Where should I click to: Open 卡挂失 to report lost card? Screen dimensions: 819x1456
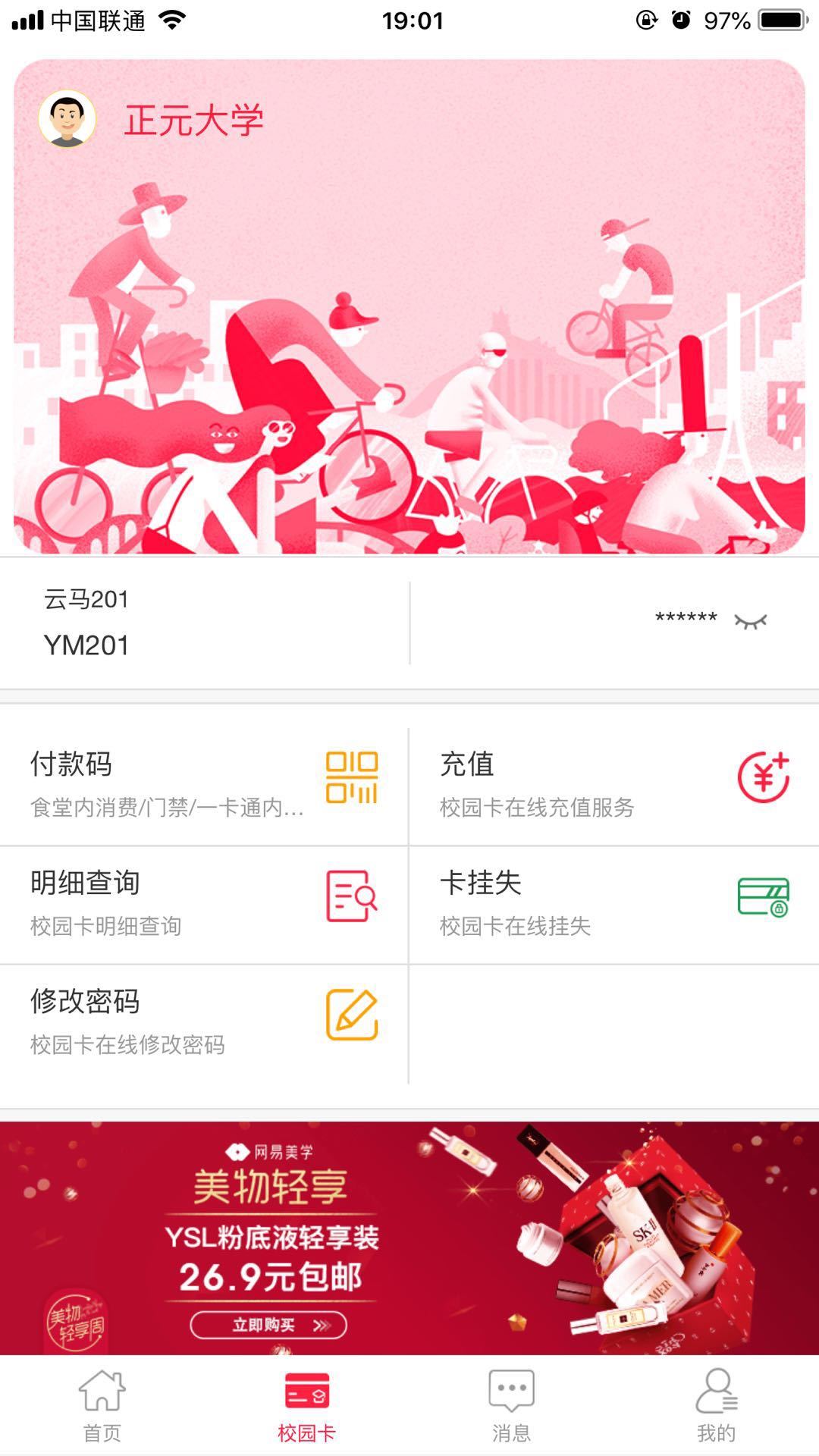pyautogui.click(x=614, y=904)
